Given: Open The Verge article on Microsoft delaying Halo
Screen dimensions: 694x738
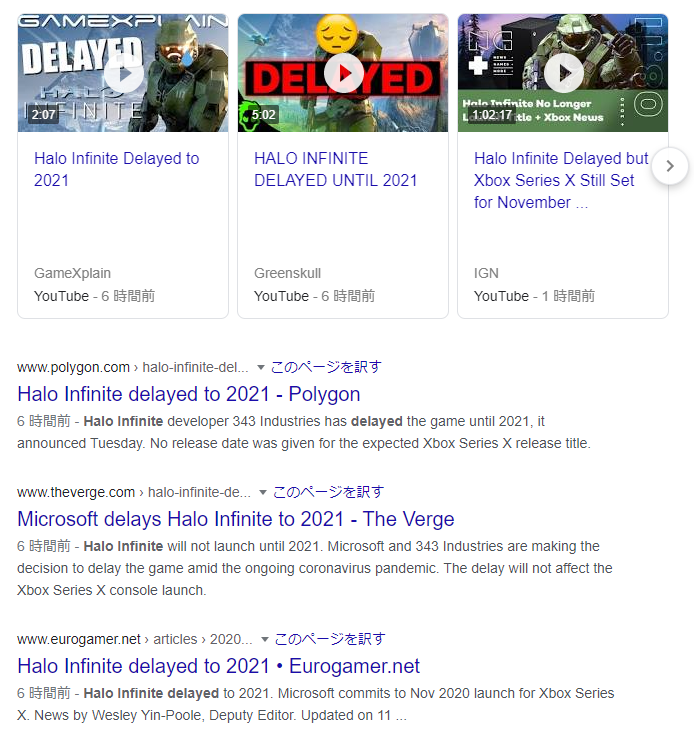Looking at the screenshot, I should point(235,519).
